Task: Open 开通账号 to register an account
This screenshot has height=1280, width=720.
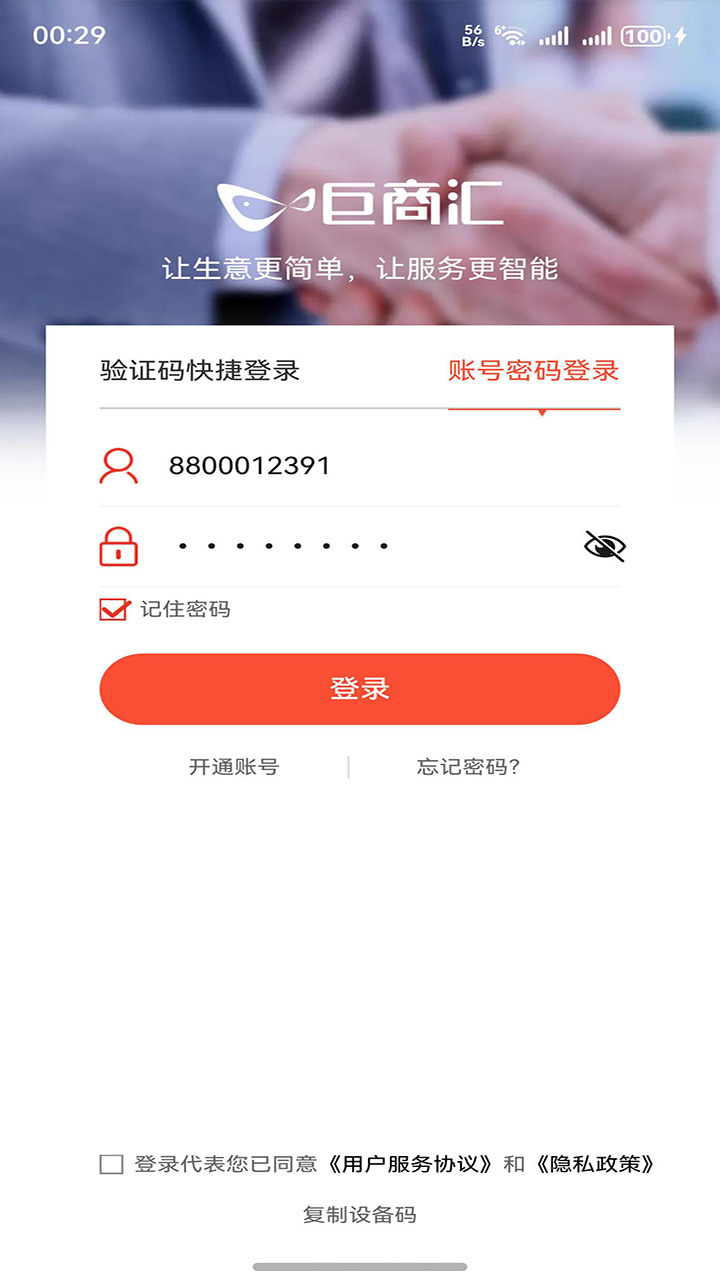Action: click(x=236, y=767)
